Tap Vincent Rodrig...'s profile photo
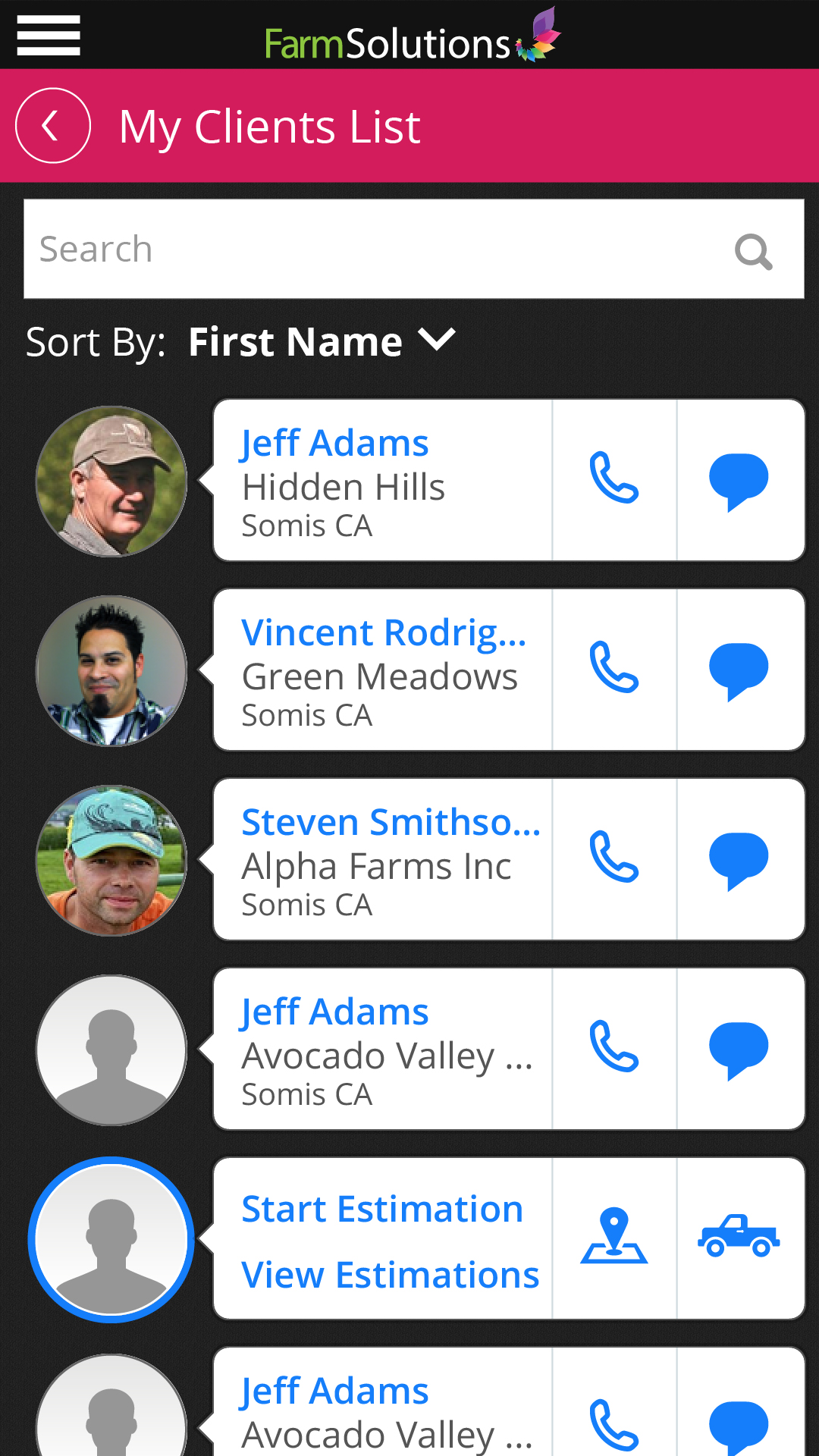This screenshot has width=819, height=1456. (111, 671)
